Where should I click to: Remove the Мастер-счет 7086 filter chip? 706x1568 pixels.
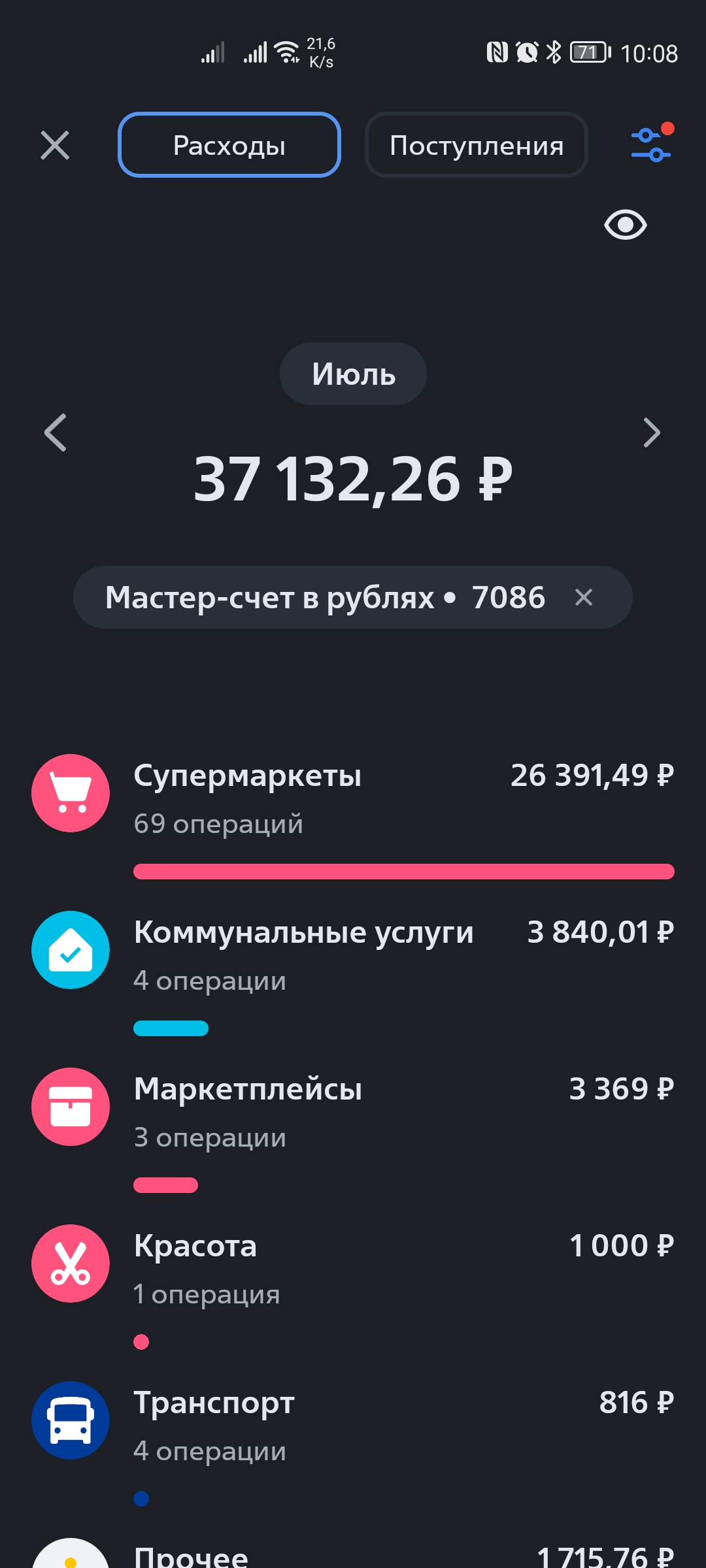coord(584,597)
